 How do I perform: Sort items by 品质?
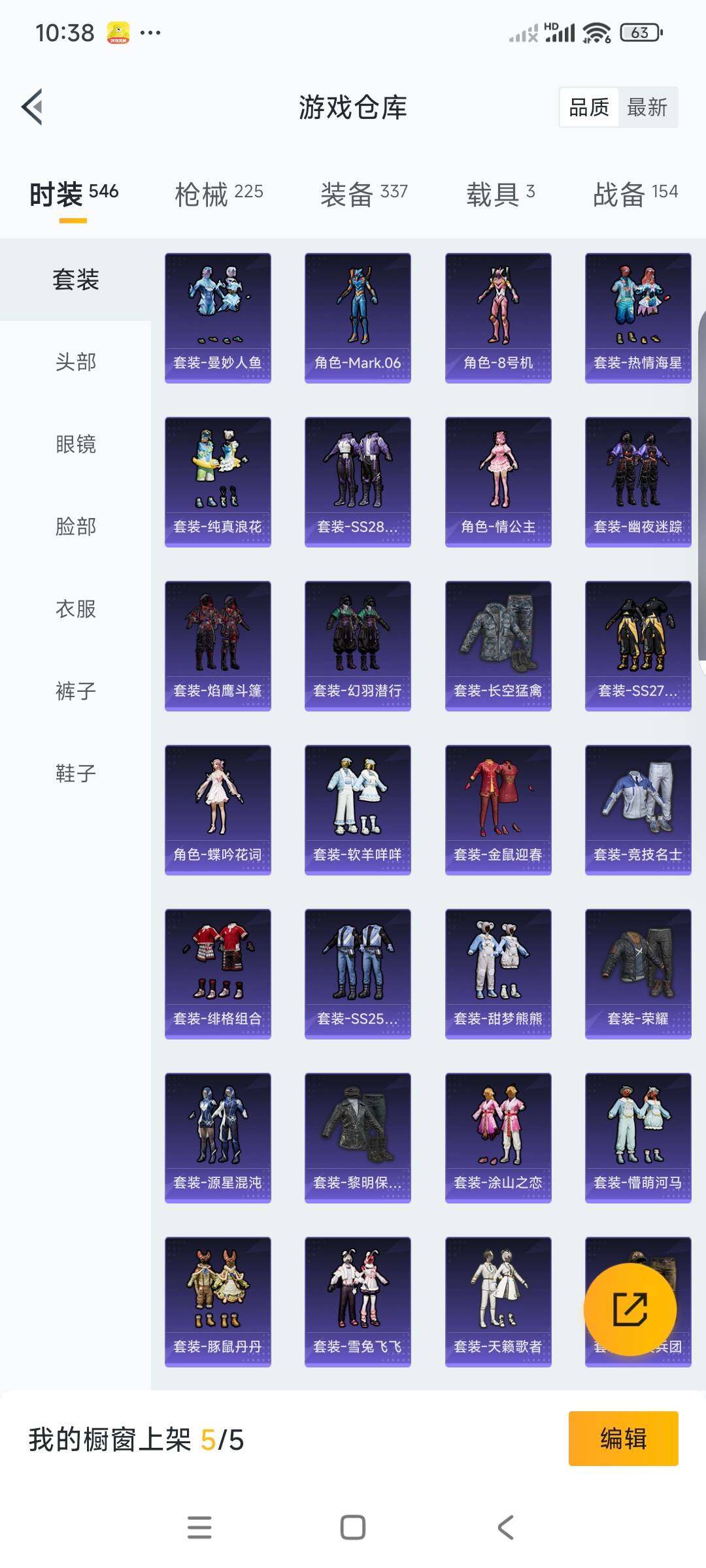[589, 107]
